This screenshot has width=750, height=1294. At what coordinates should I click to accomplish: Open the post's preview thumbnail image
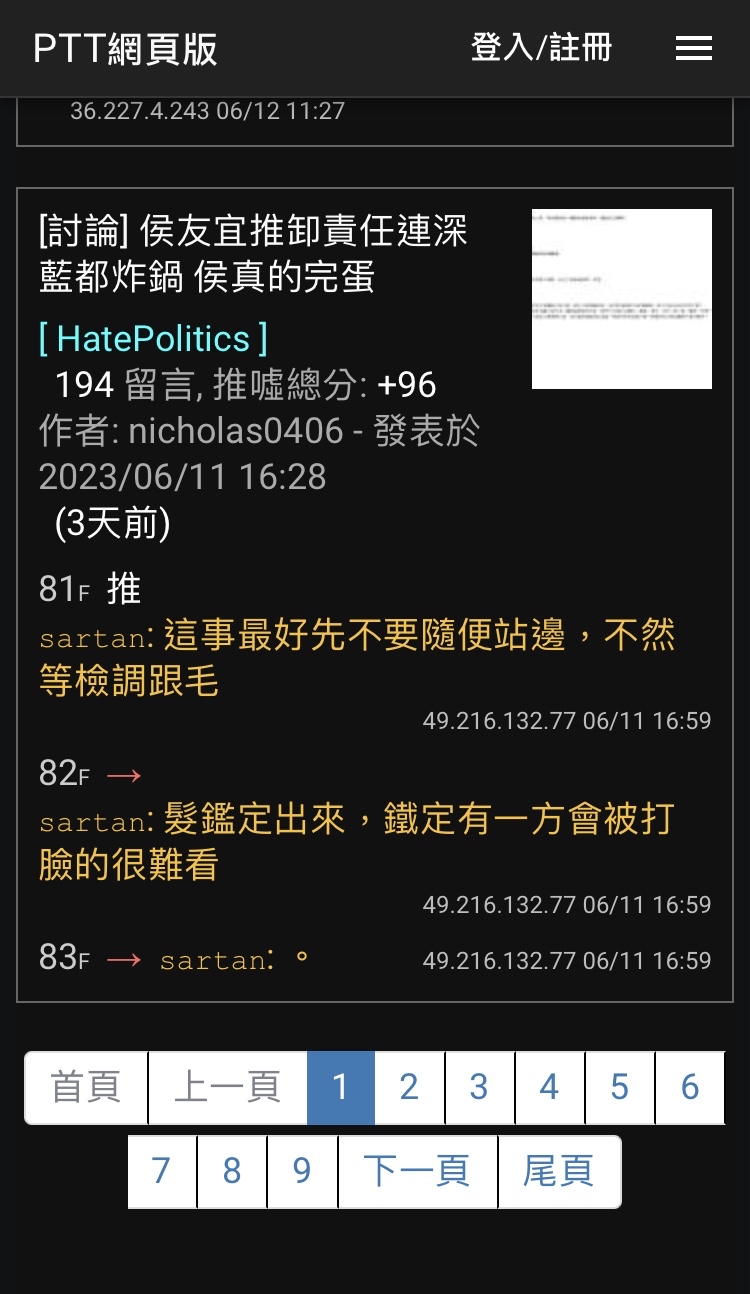(621, 298)
